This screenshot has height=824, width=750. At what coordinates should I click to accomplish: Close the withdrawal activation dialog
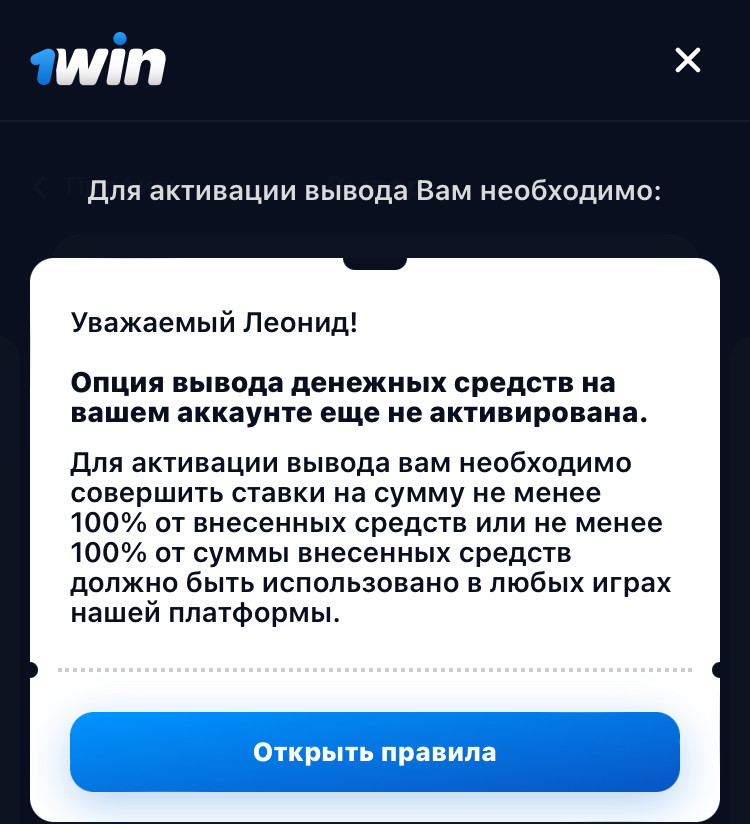688,61
